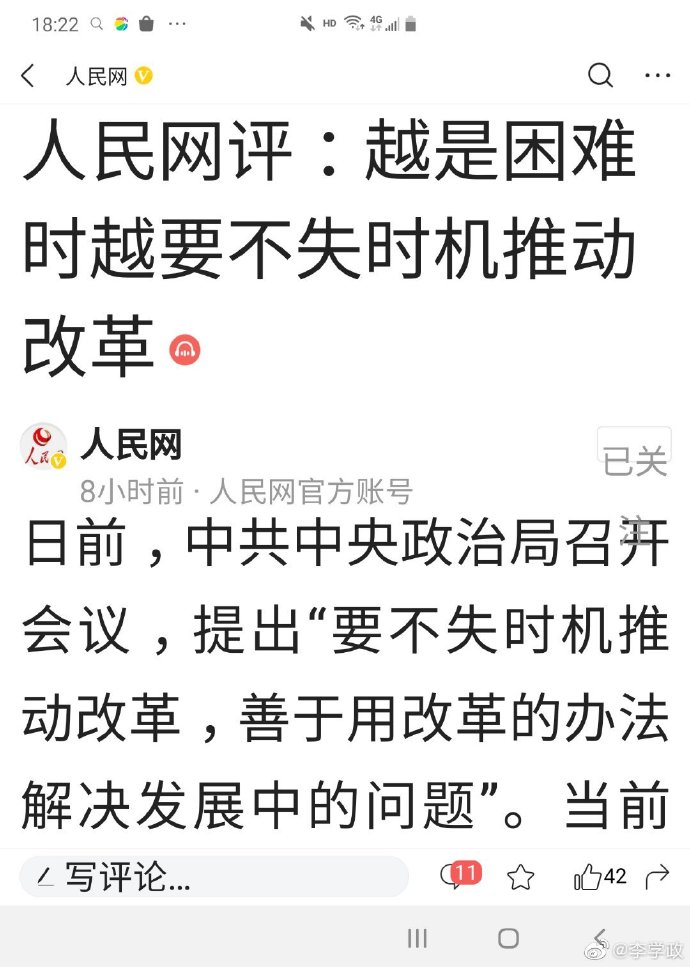Open the 人民网 title in the top bar
This screenshot has height=967, width=690.
tap(97, 77)
